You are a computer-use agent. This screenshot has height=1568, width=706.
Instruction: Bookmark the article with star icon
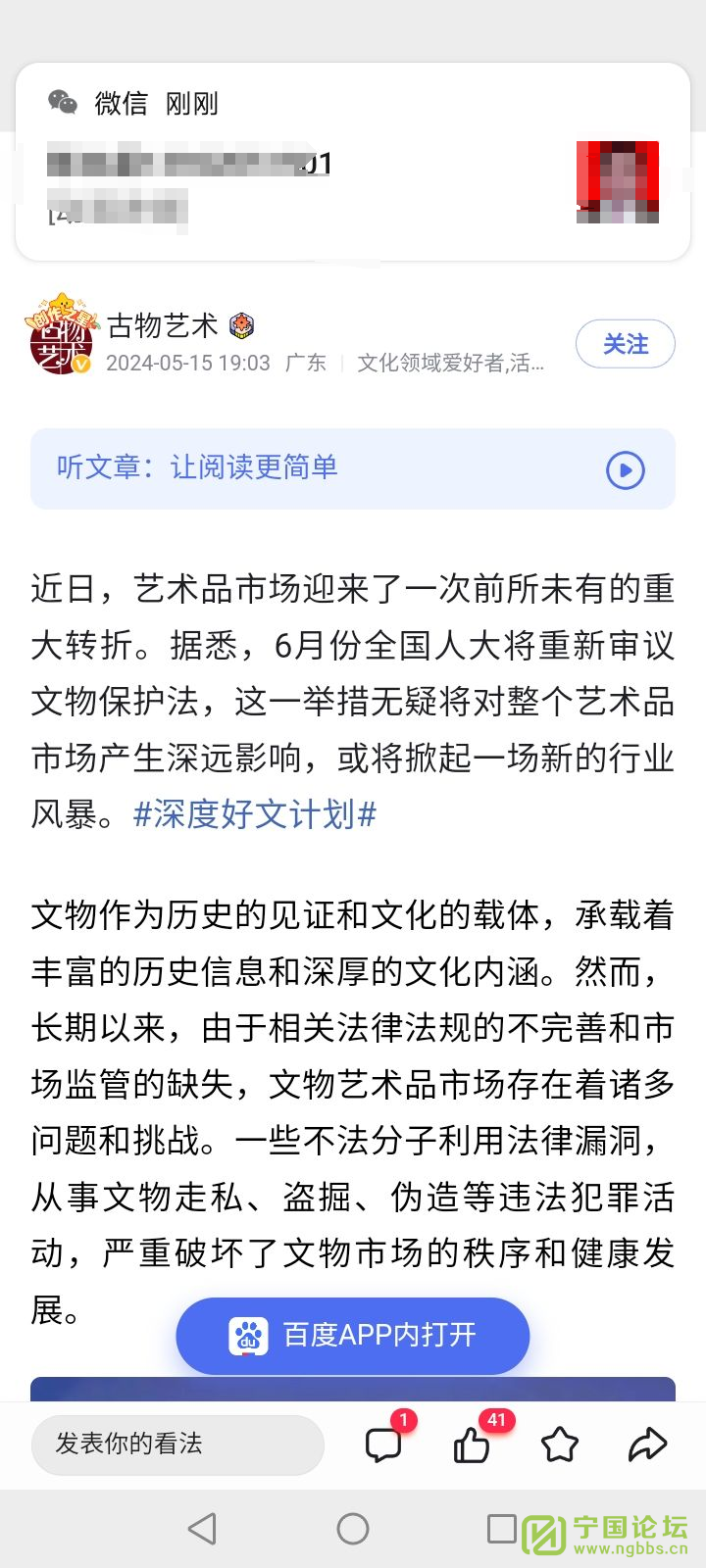click(560, 1445)
